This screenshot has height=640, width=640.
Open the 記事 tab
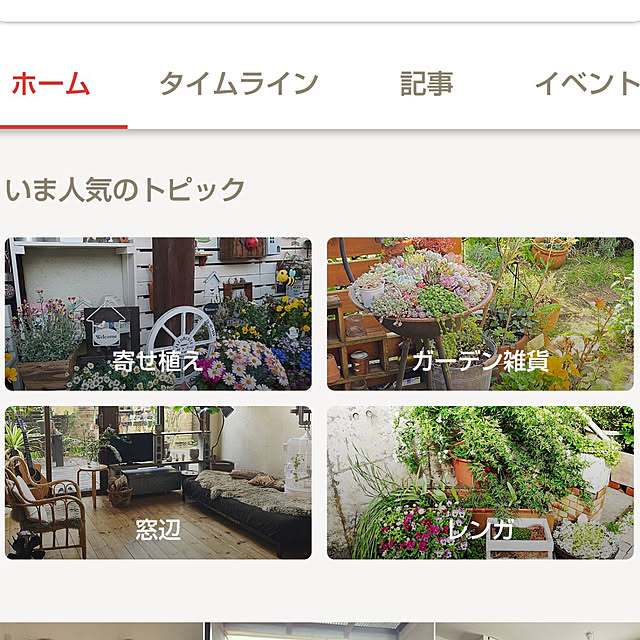[426, 84]
